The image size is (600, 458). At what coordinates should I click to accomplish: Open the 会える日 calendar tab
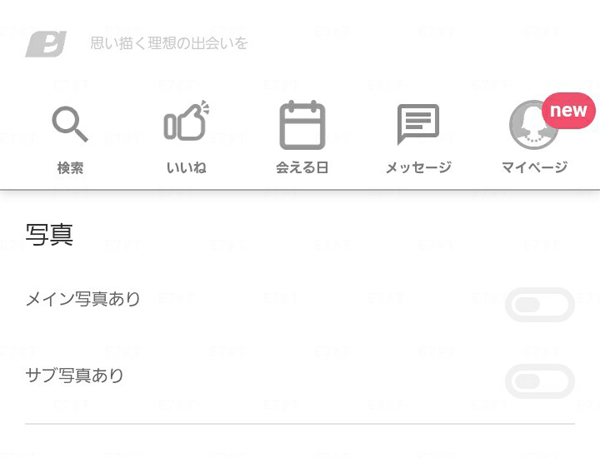tap(302, 137)
